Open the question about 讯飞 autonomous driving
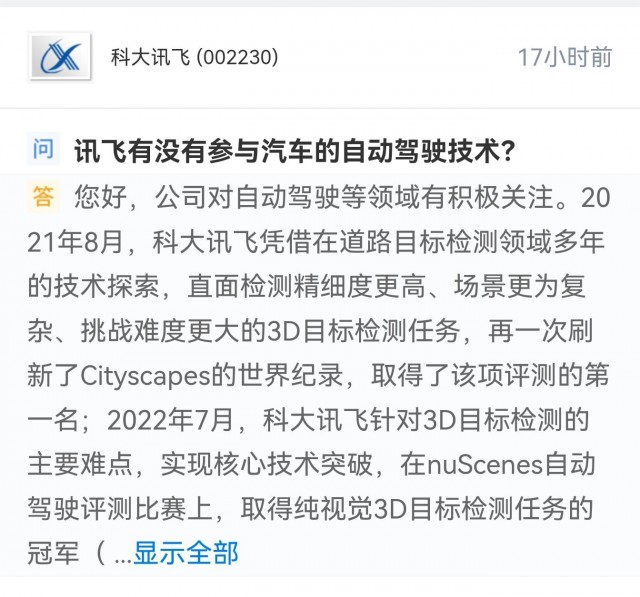Viewport: 640px width, 597px height. click(294, 151)
